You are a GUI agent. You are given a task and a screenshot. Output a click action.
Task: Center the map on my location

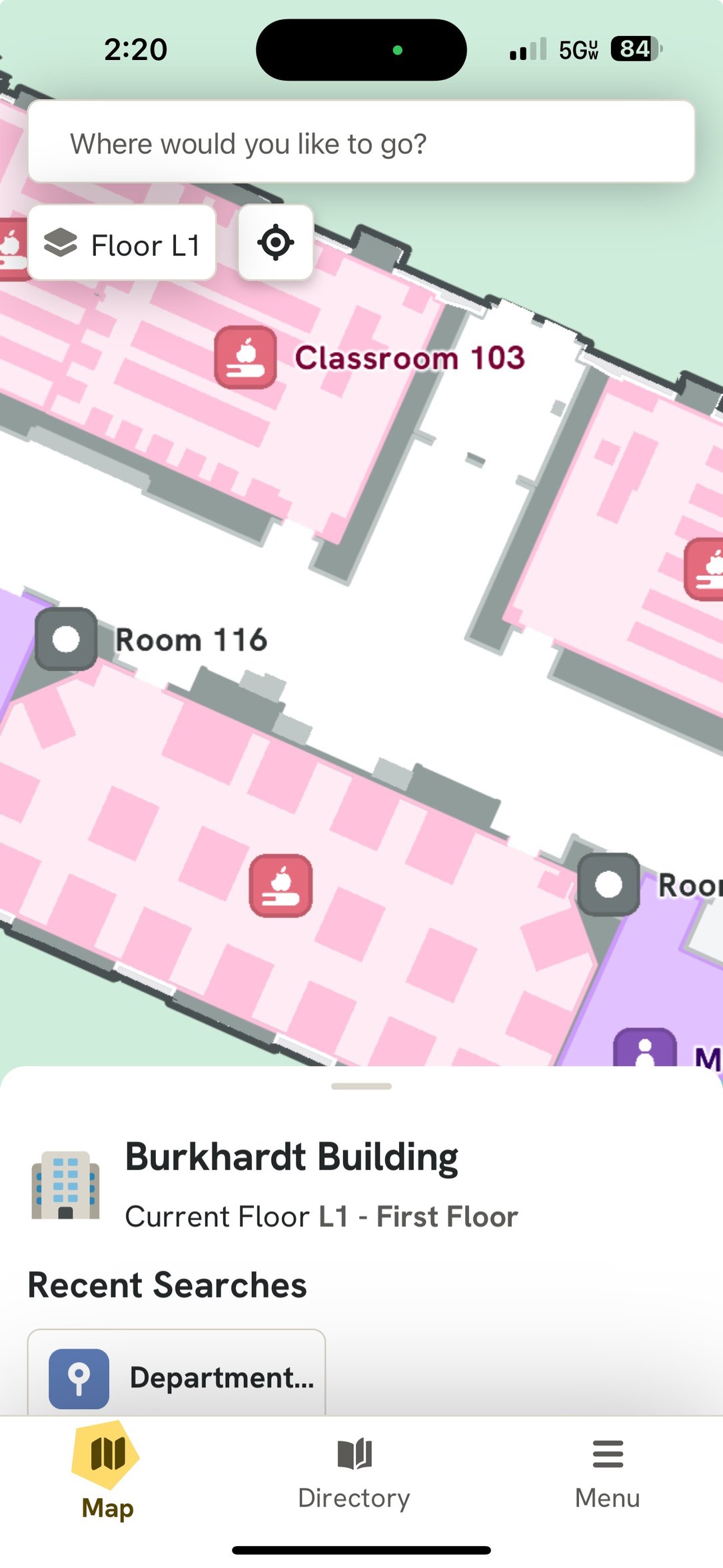(276, 243)
